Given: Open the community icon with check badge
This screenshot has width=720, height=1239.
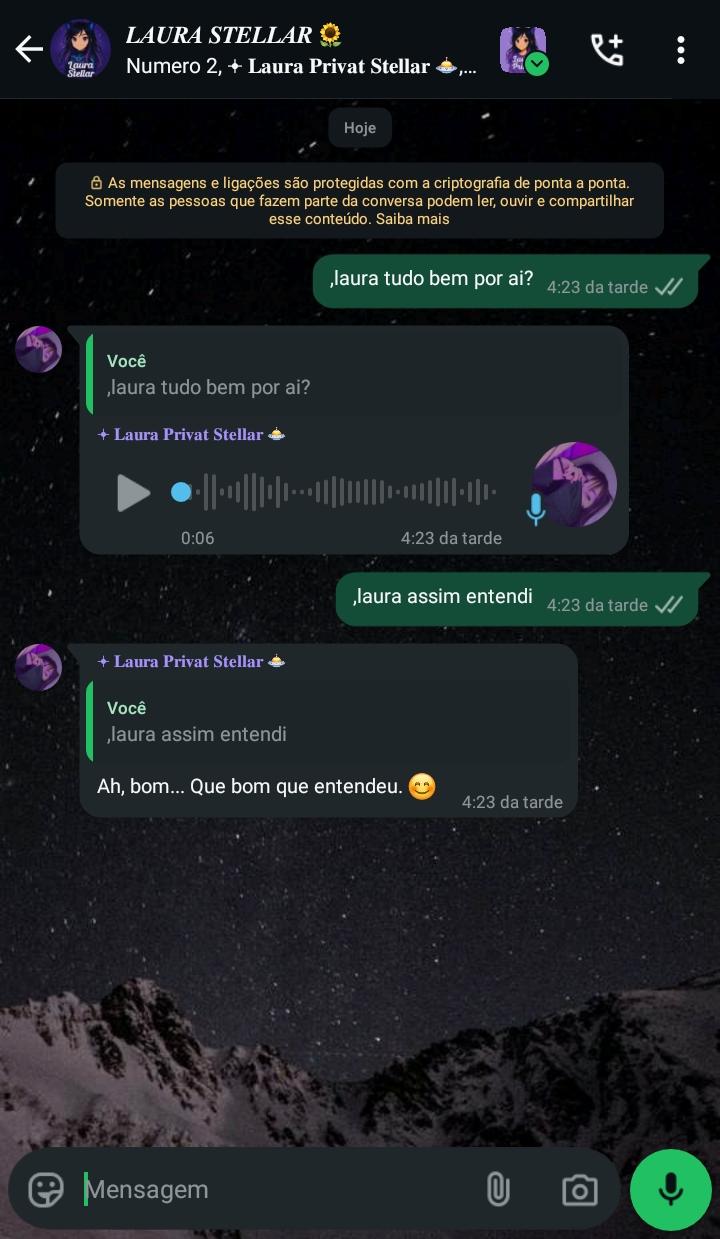Looking at the screenshot, I should [523, 50].
